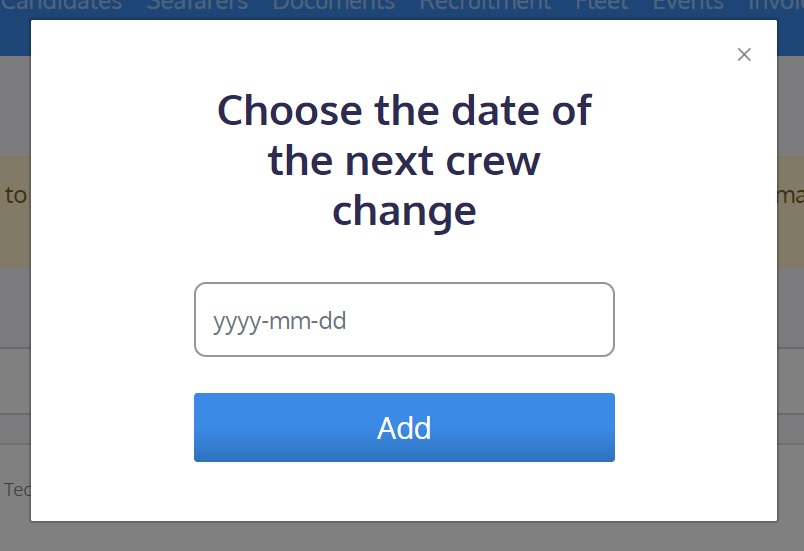This screenshot has height=551, width=804.
Task: Close the crew change dialog
Action: 744,55
